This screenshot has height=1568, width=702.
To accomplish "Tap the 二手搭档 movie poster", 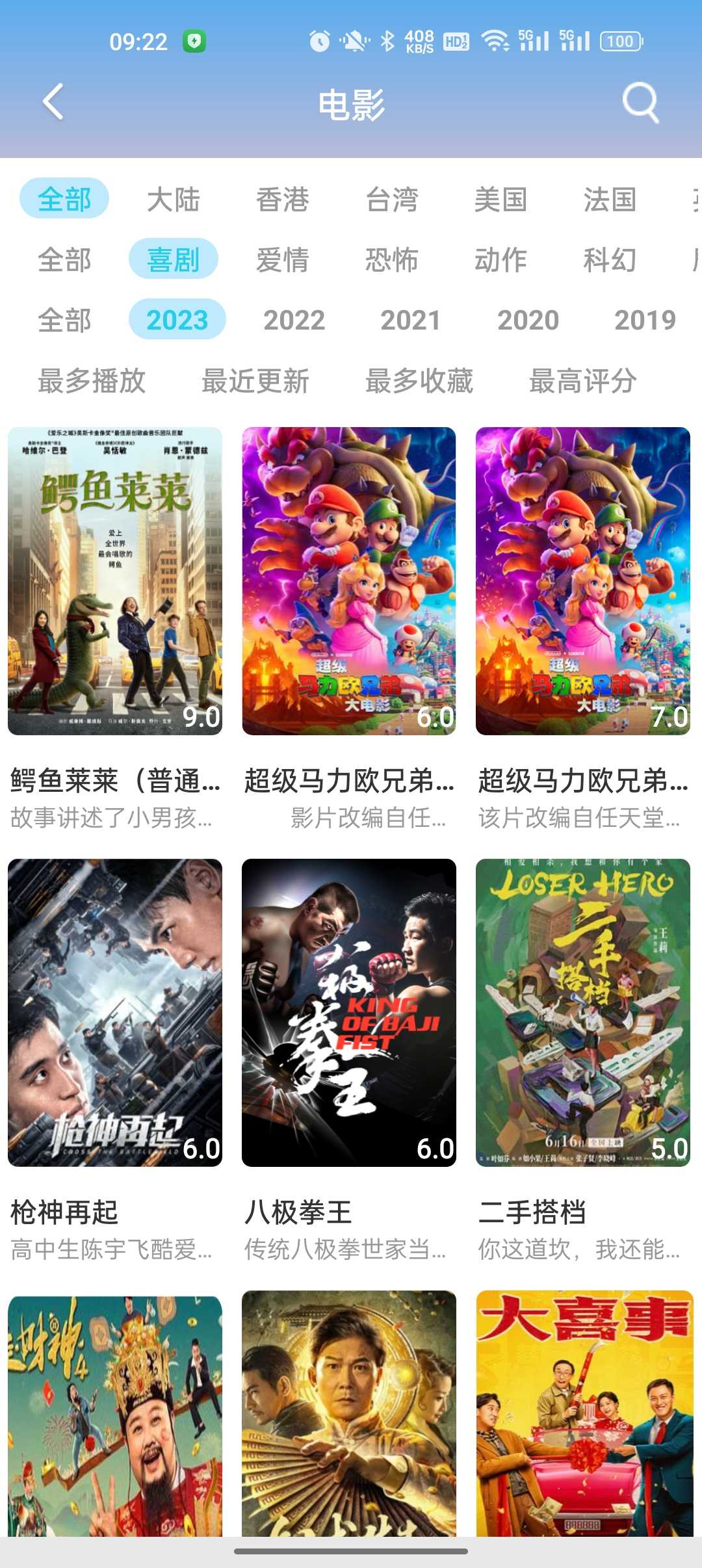I will pos(583,1012).
